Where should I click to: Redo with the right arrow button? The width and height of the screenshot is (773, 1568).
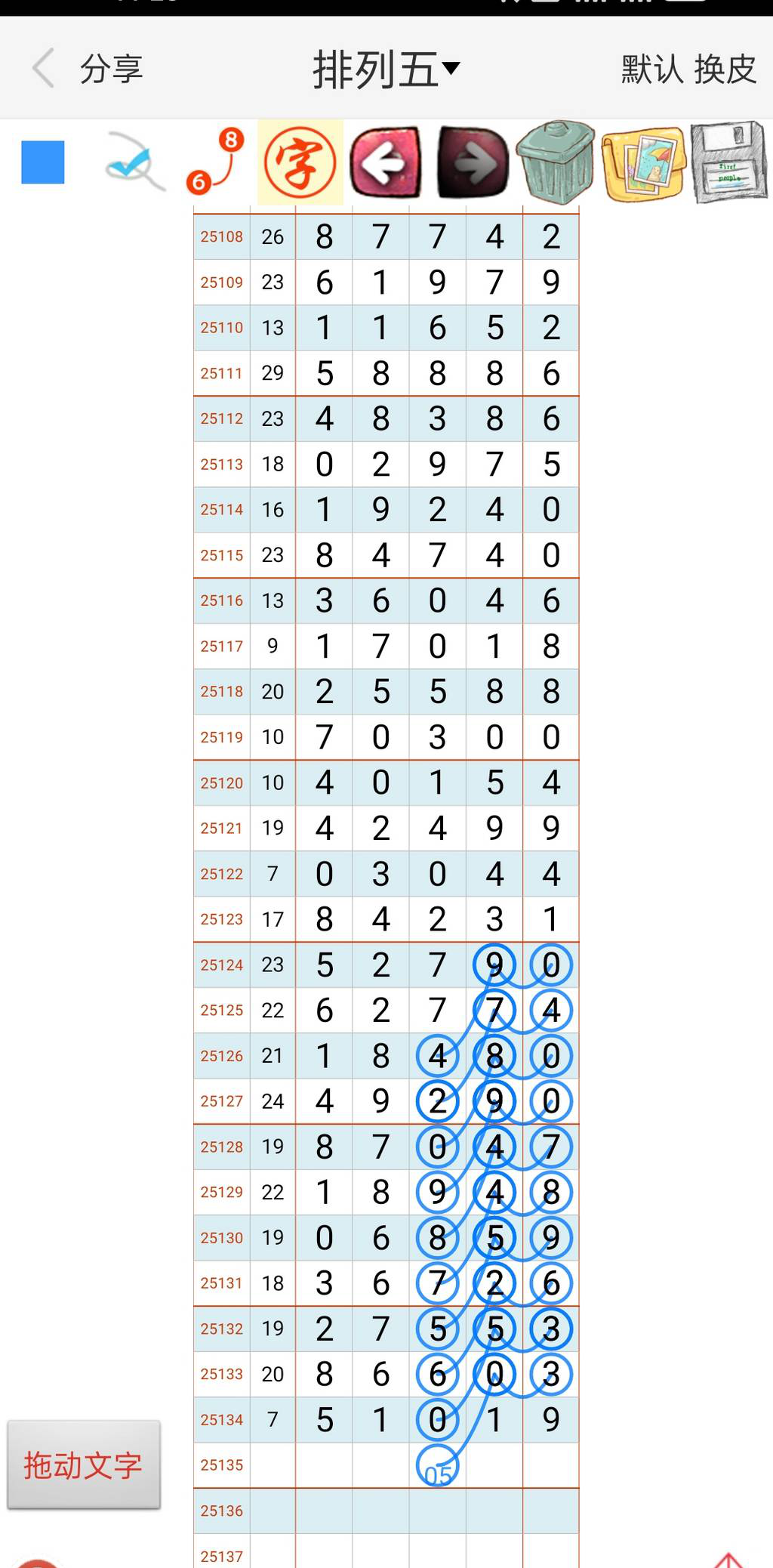pos(473,162)
